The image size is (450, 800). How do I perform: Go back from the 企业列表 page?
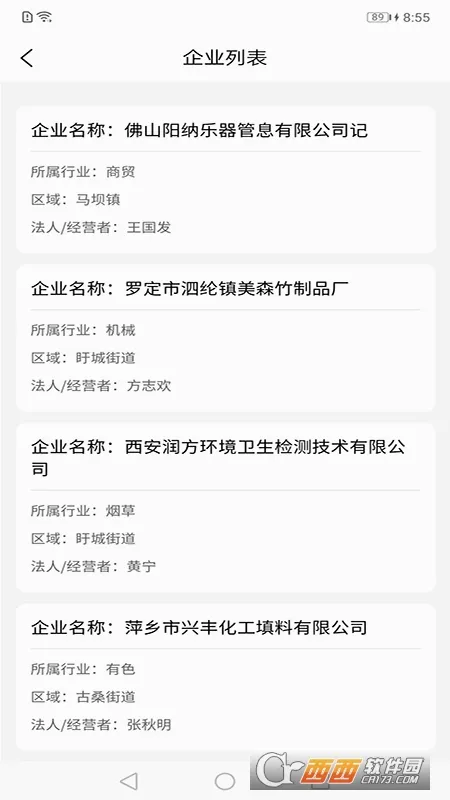(x=27, y=58)
